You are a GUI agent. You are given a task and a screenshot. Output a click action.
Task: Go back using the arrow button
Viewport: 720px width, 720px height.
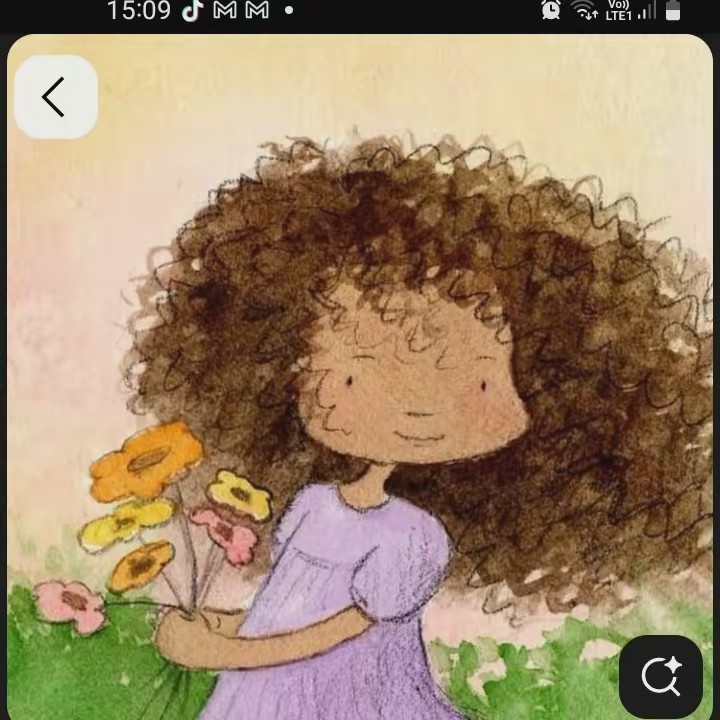pyautogui.click(x=55, y=97)
